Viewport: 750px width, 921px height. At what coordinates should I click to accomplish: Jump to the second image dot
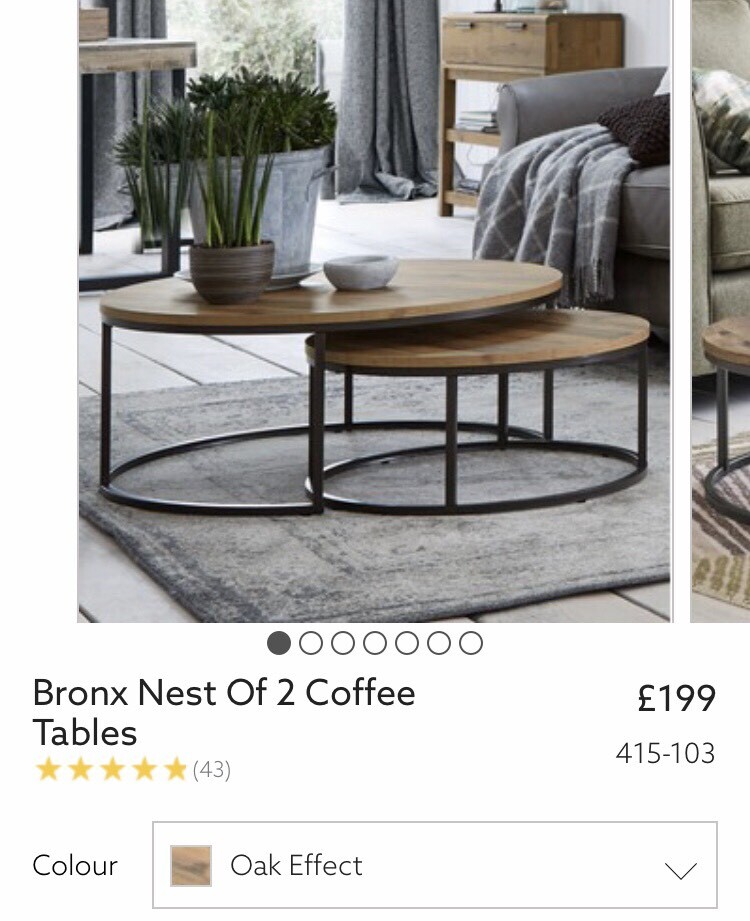coord(311,643)
